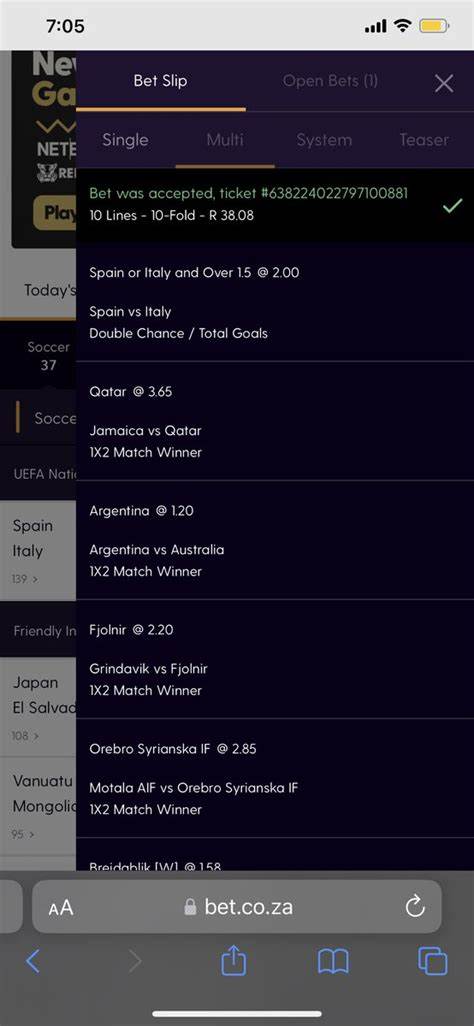Reload the bet.co.za page

point(416,906)
